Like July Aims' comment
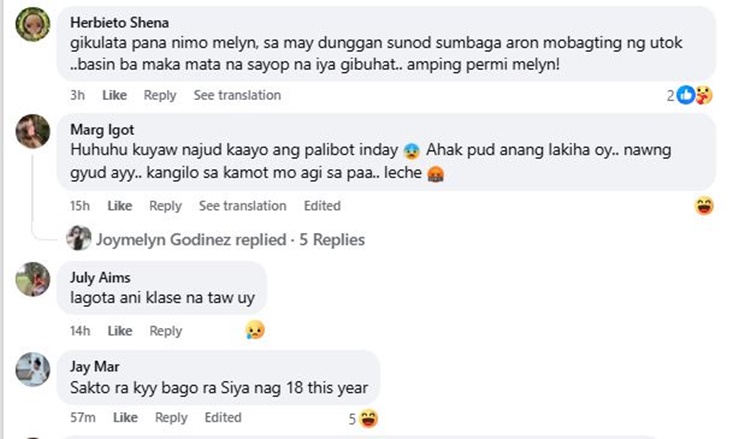 point(119,331)
